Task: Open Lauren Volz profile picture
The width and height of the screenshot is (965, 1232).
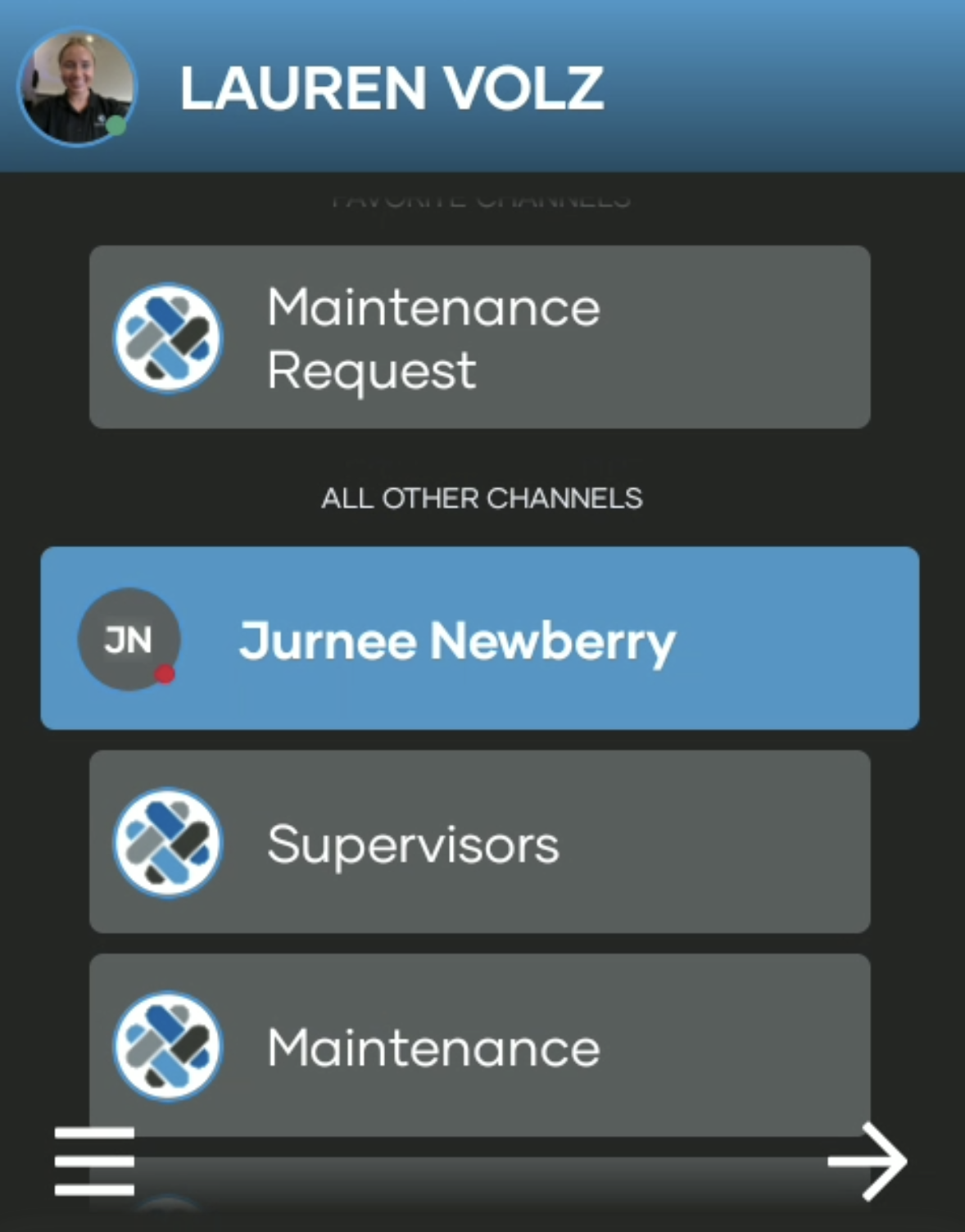Action: coord(77,88)
